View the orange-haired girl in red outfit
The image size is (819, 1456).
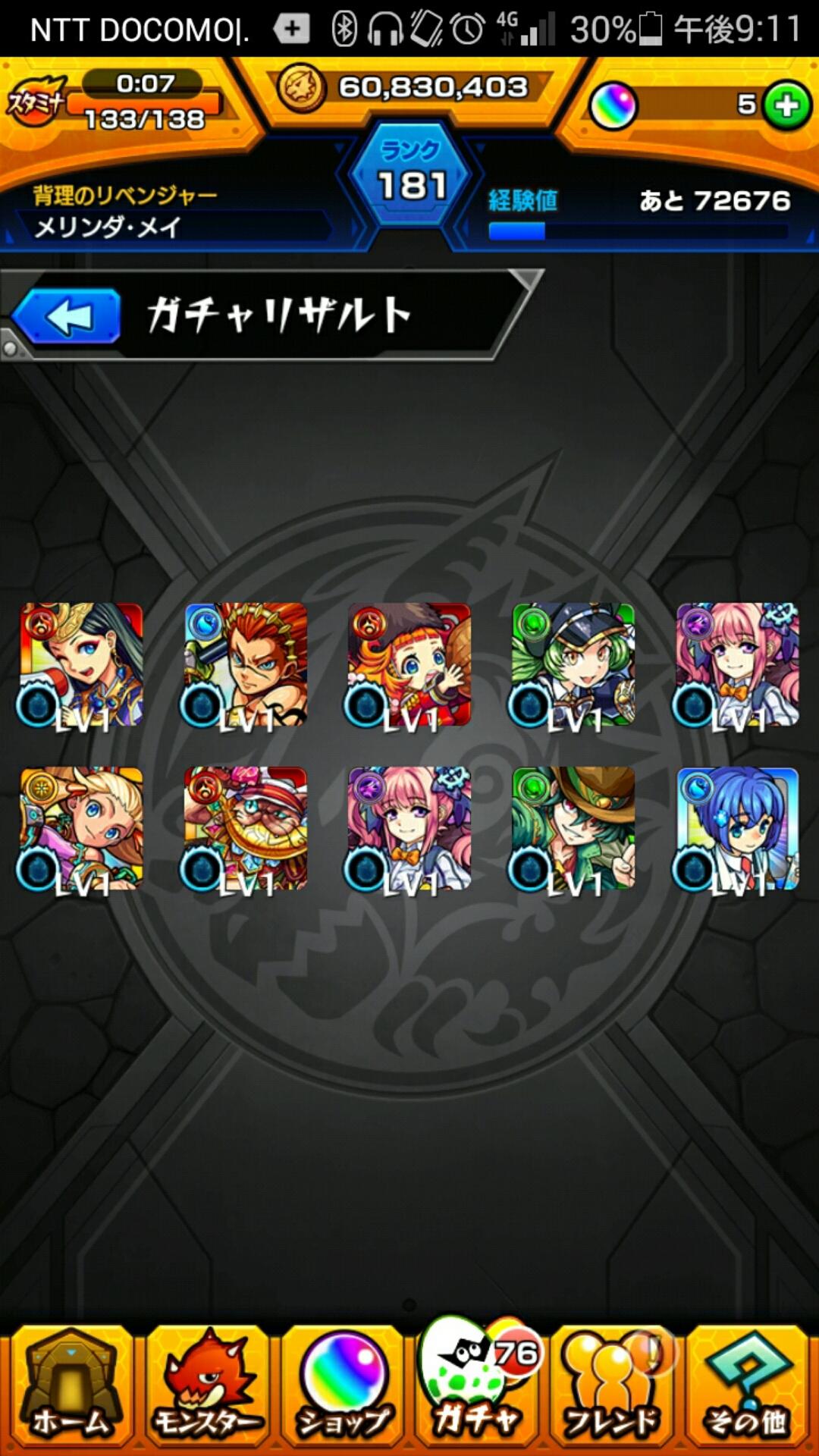coord(409,664)
